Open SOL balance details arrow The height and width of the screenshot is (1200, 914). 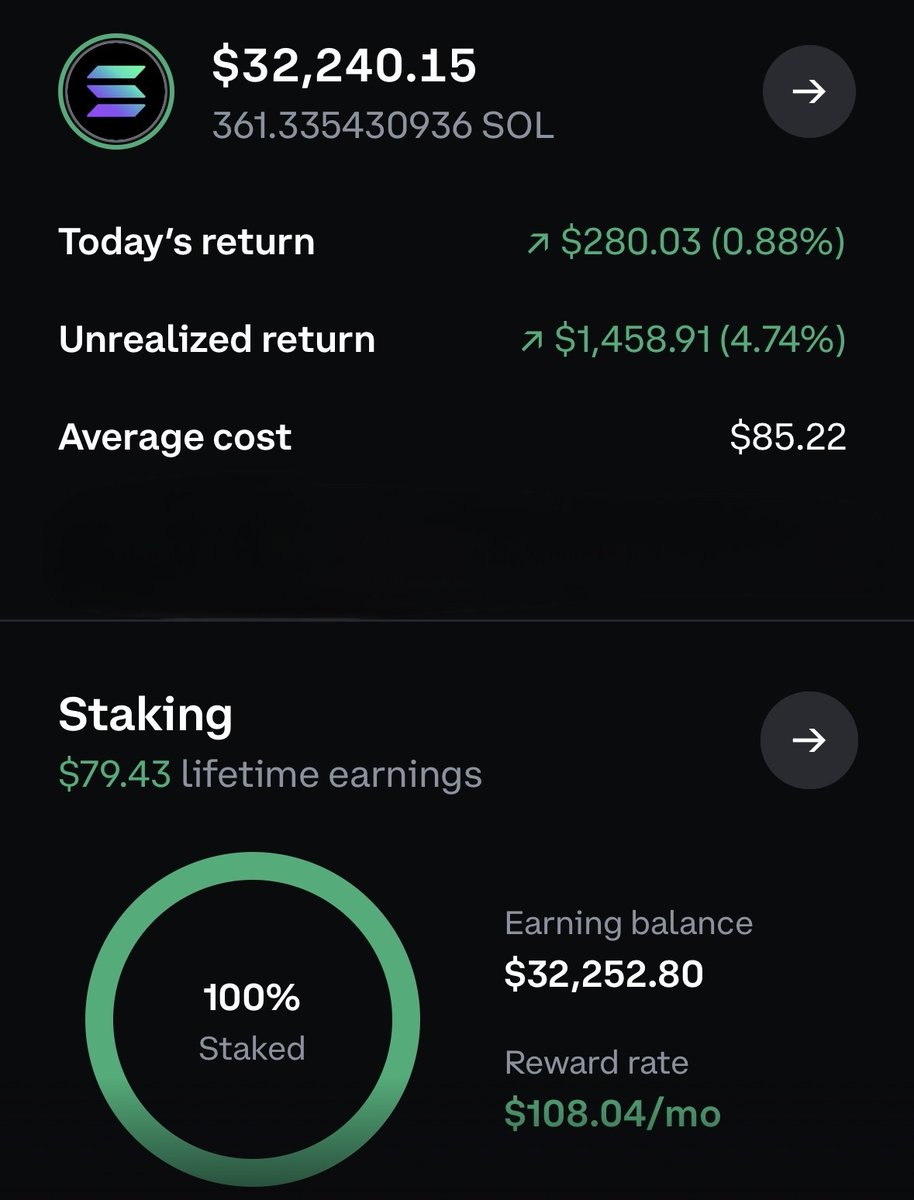(808, 92)
